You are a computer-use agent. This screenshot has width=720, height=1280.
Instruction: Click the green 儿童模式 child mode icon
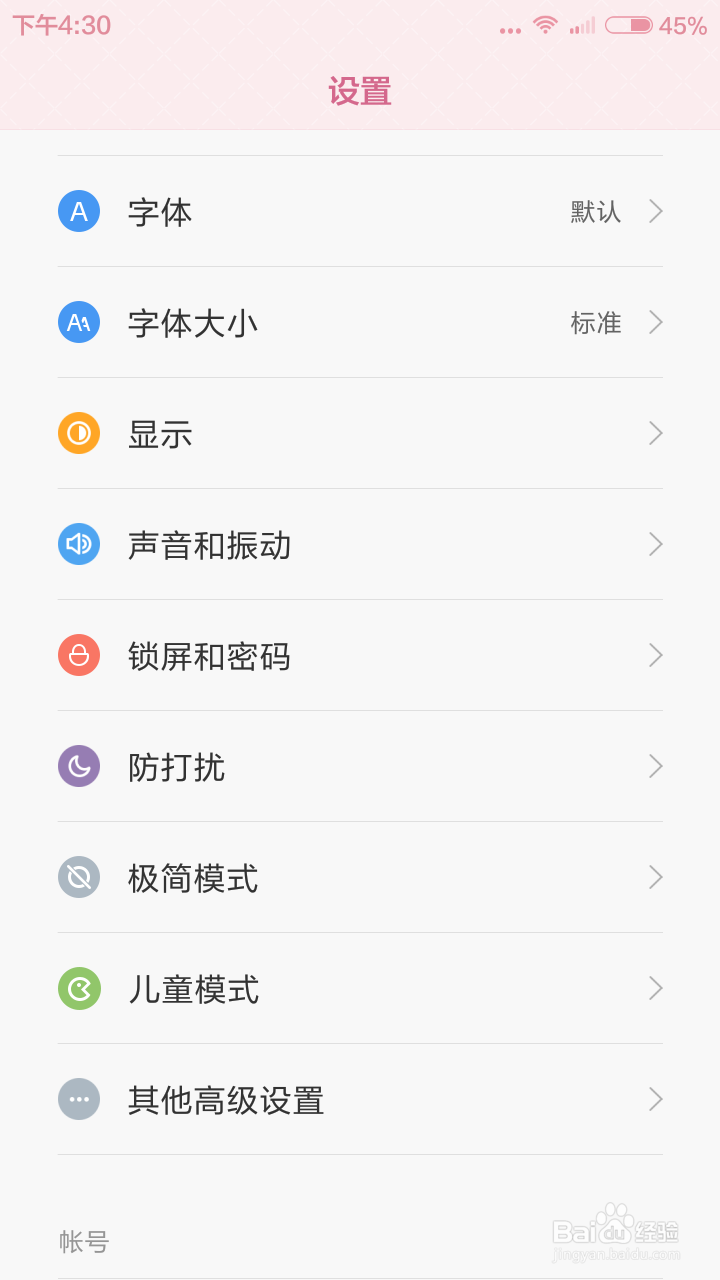[78, 988]
